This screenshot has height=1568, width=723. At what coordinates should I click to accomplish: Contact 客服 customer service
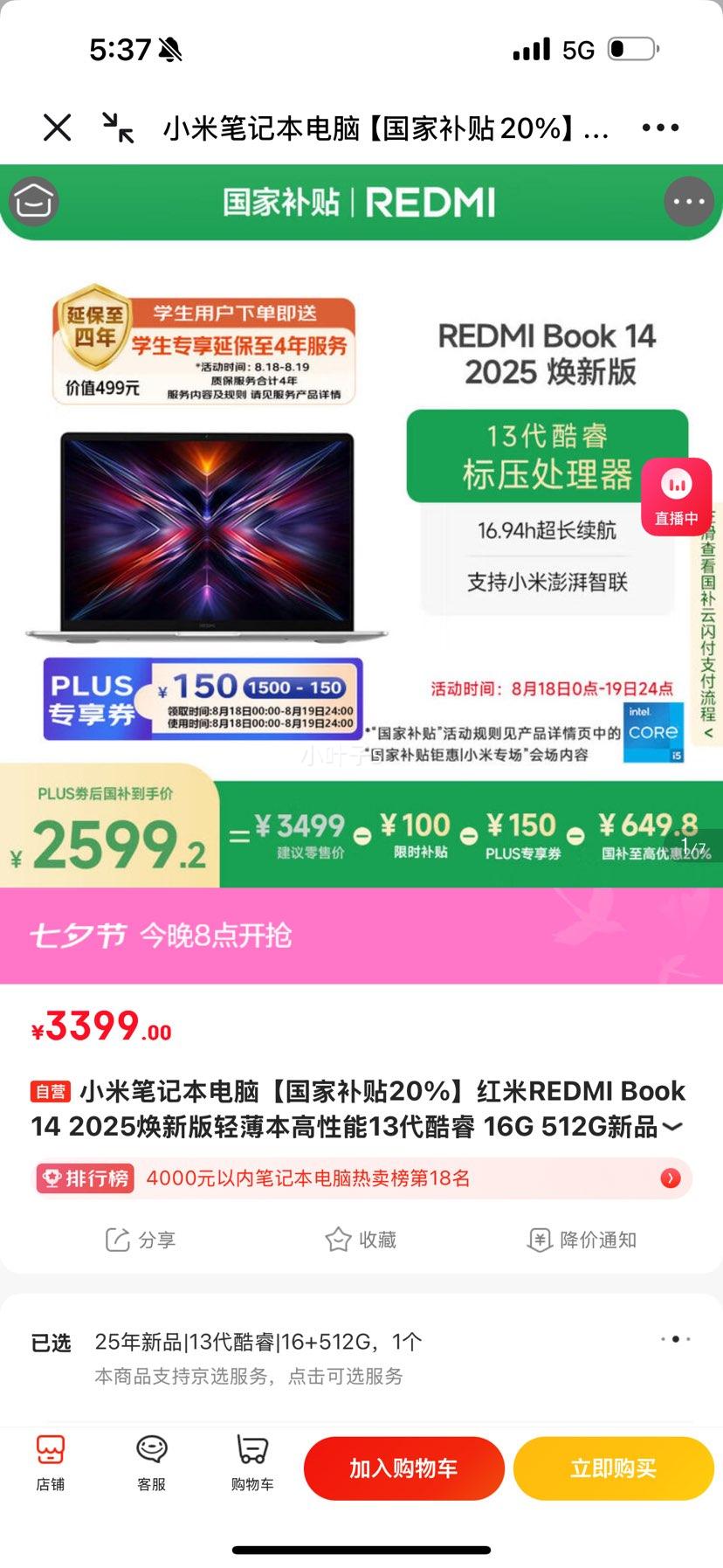(x=151, y=1466)
